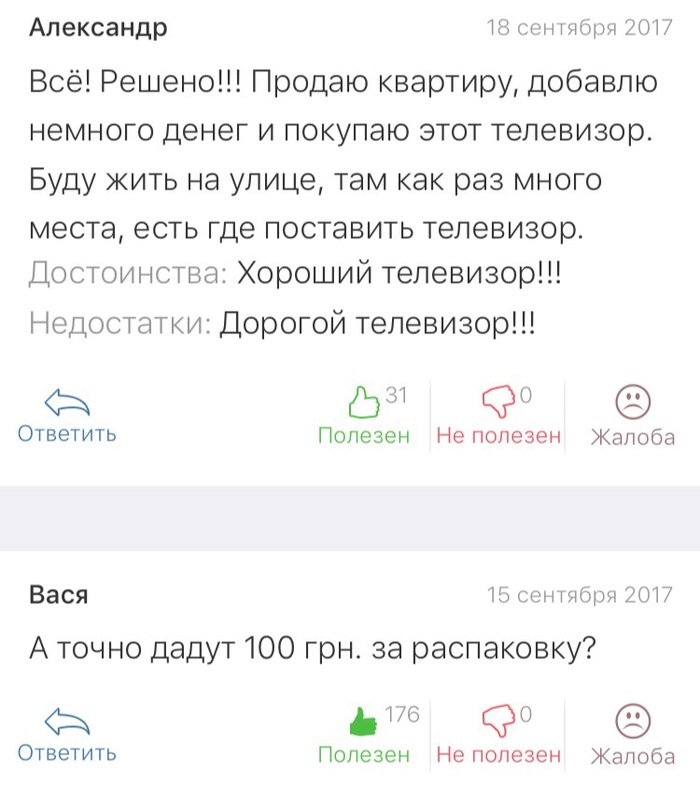Report Александр's review via Жалоба
Image resolution: width=700 pixels, height=798 pixels.
click(x=632, y=415)
